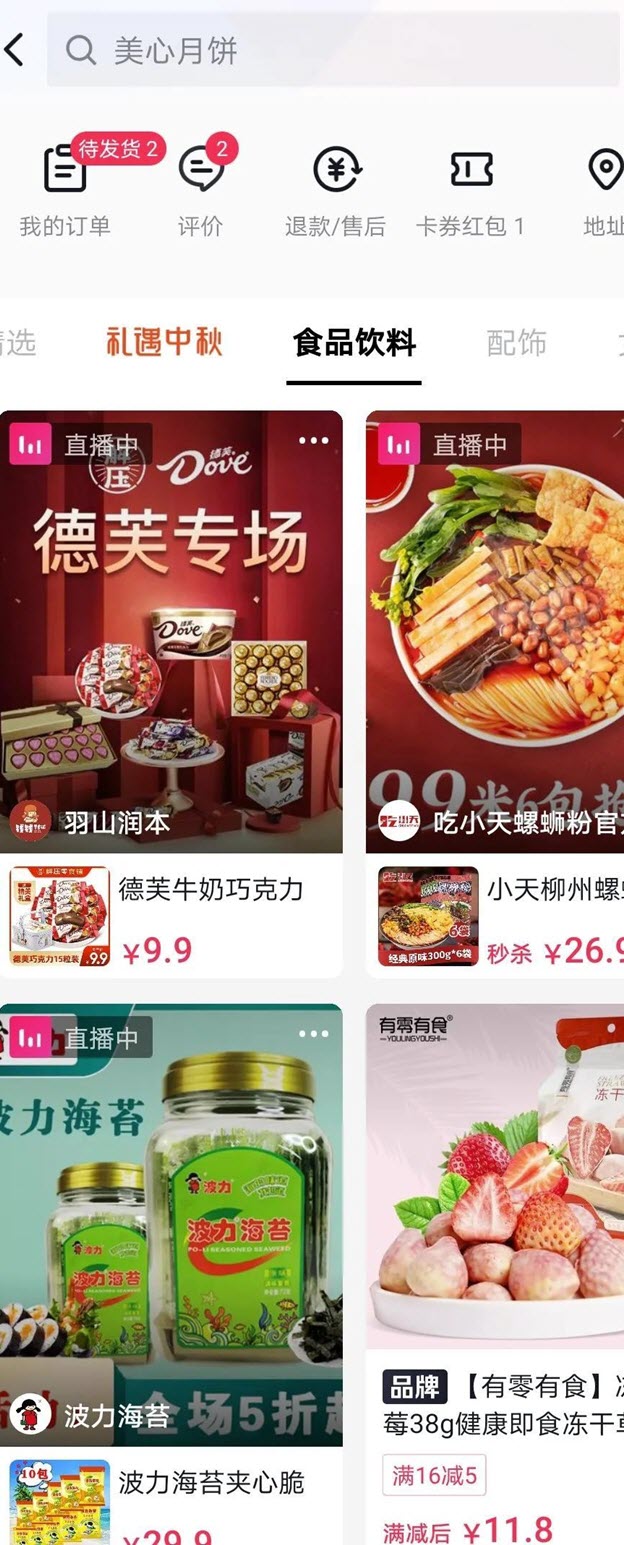
Task: Open the 波力海苔 livestream card
Action: tap(171, 1230)
